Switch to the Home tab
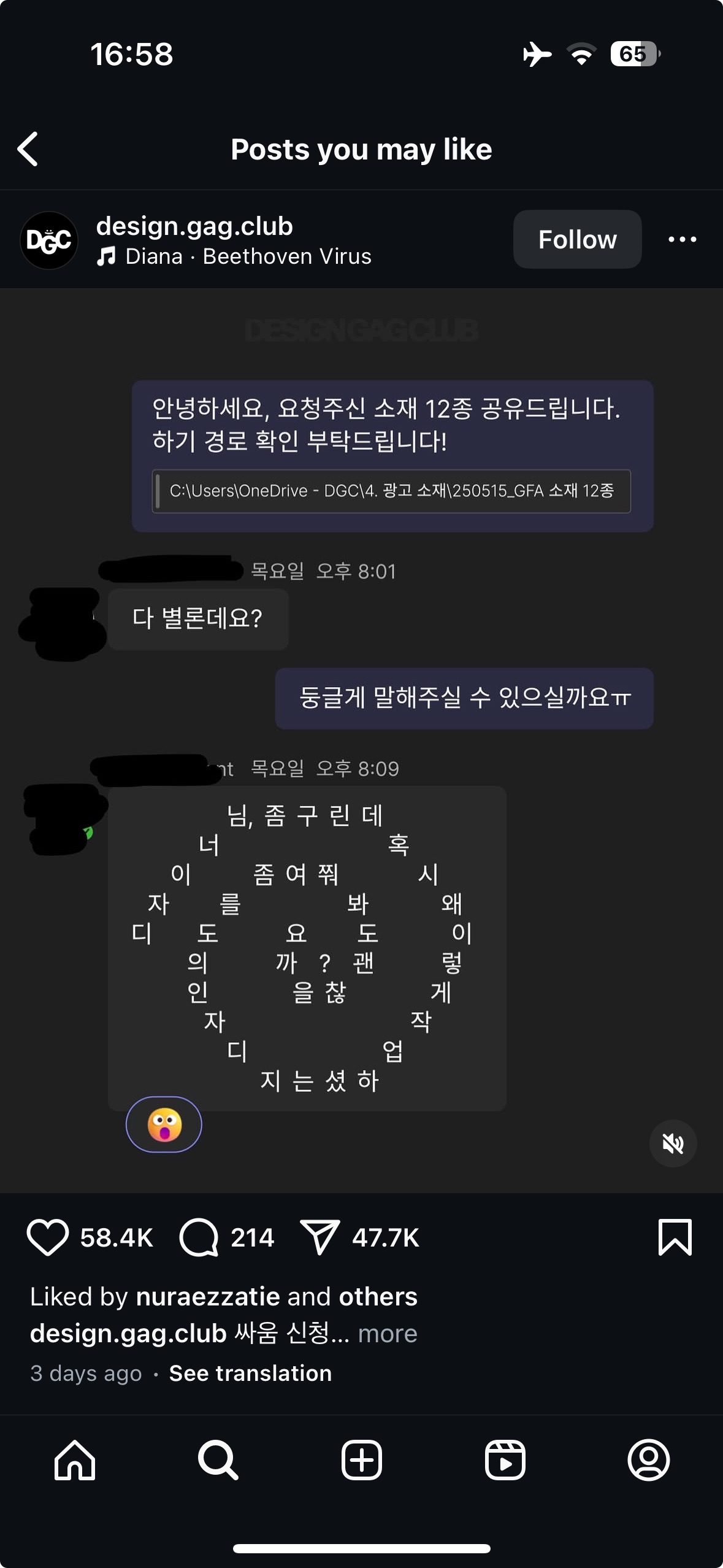Screen dimensions: 723x1568 75,1460
